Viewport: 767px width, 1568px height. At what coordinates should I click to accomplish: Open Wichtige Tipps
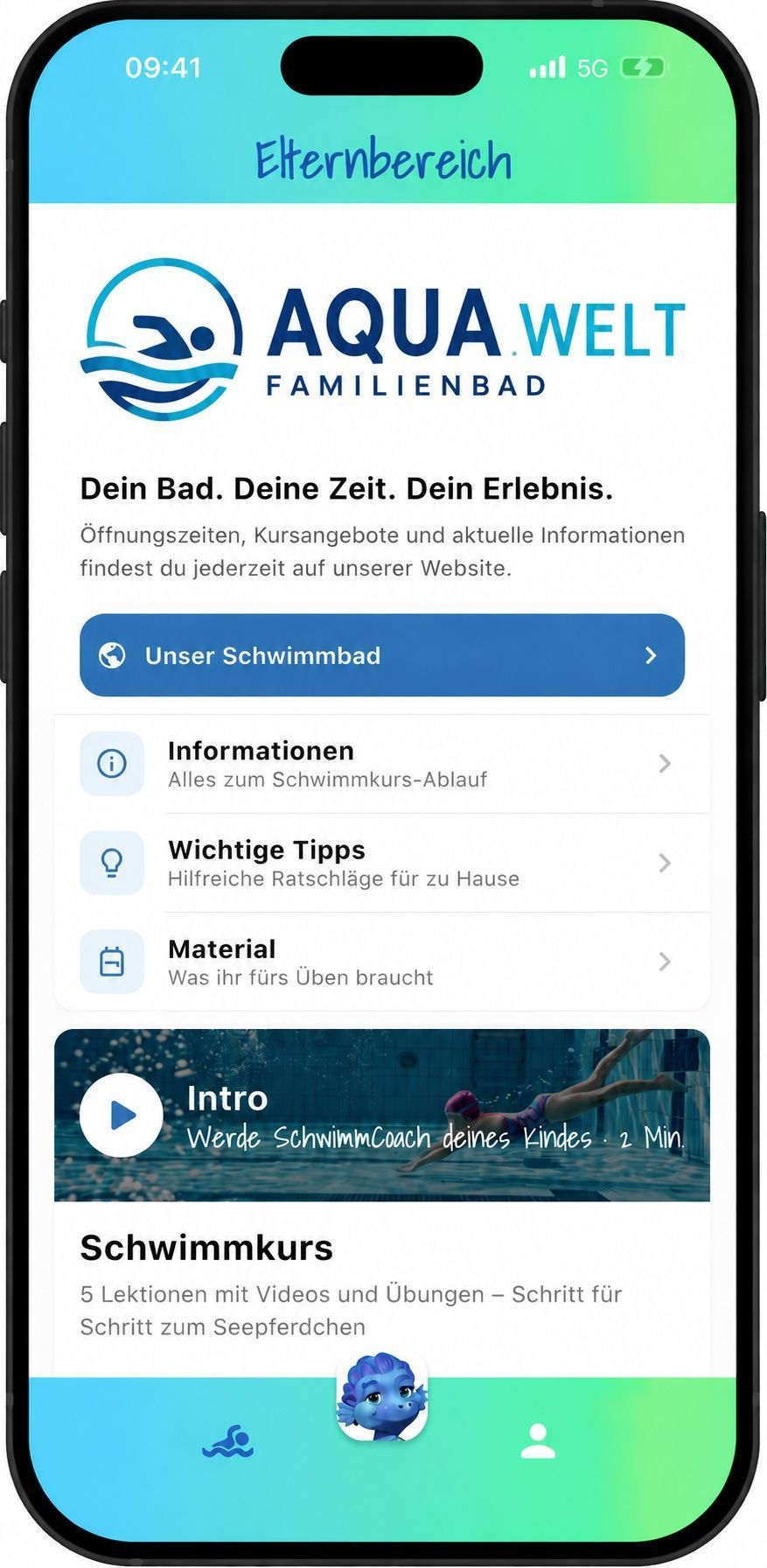pos(382,863)
